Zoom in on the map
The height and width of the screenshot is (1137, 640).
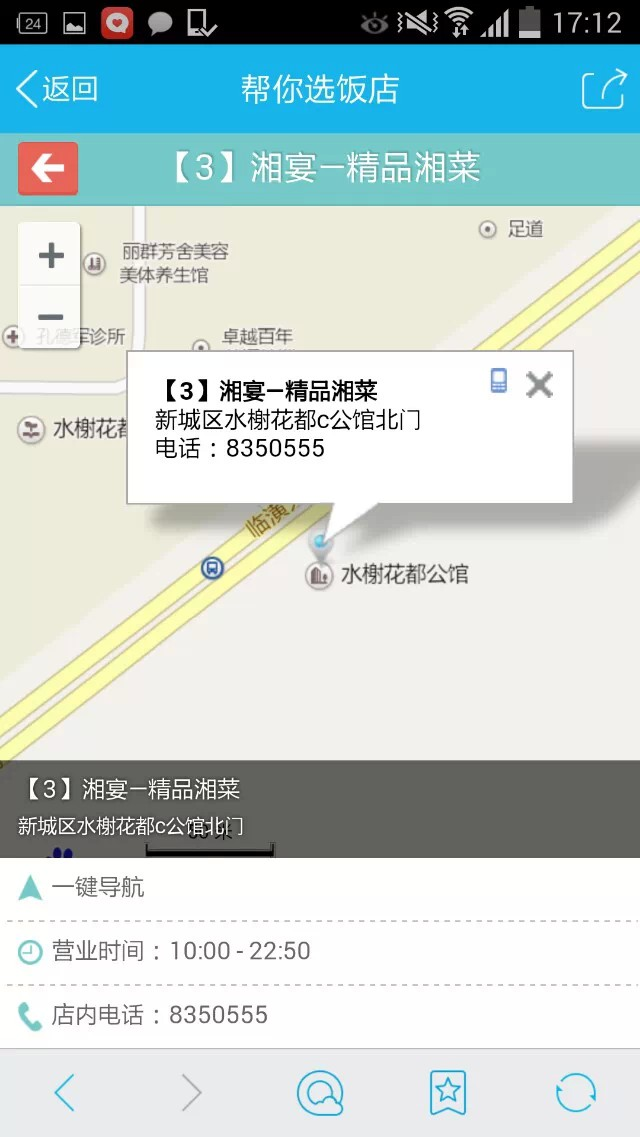tap(50, 255)
